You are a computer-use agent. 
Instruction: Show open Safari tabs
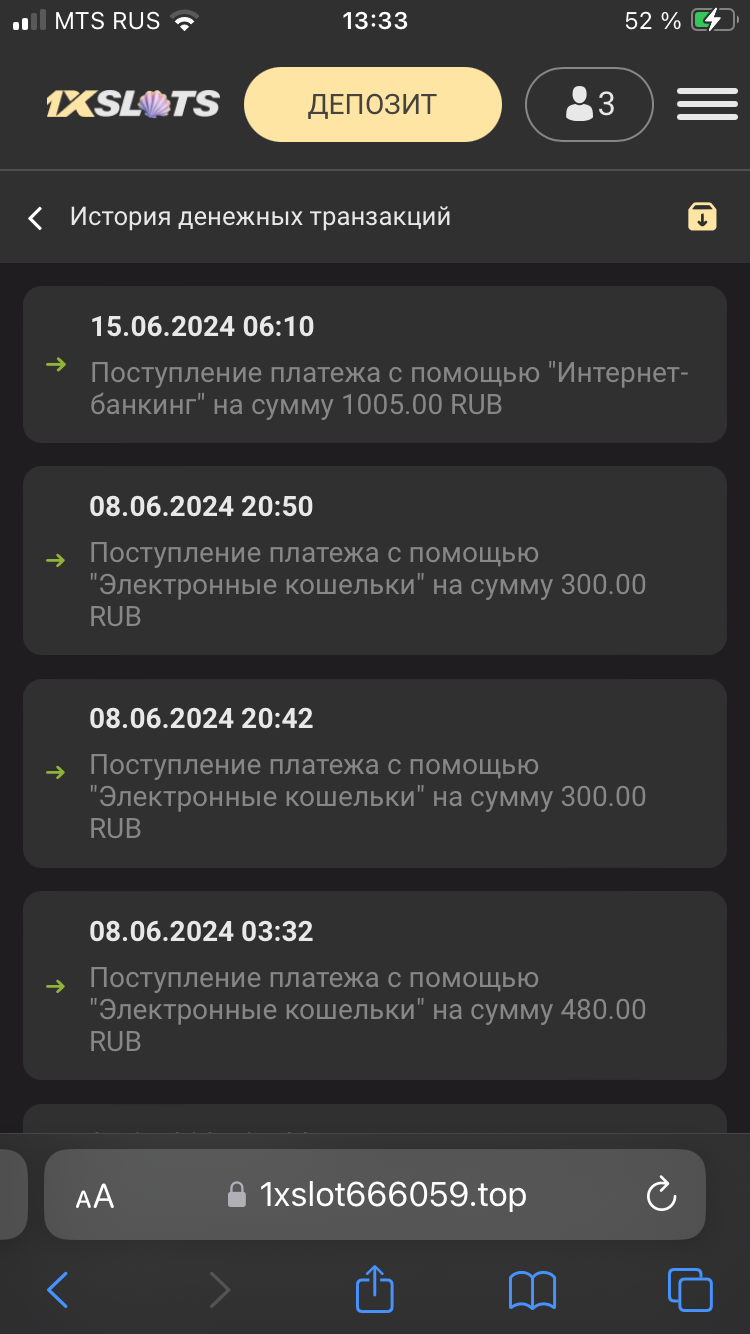tap(690, 1290)
